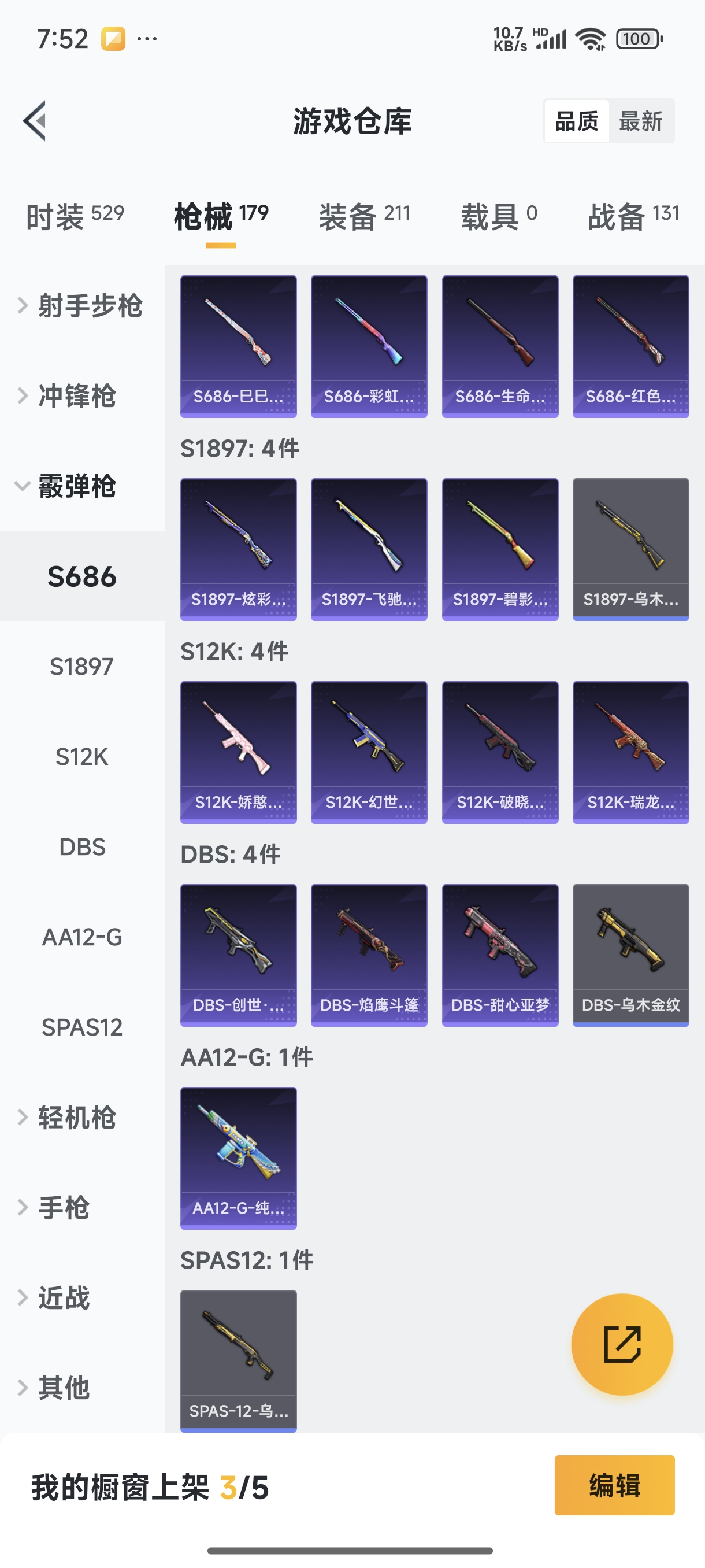The image size is (705, 1568).
Task: Select the 载具 tab
Action: 498,216
